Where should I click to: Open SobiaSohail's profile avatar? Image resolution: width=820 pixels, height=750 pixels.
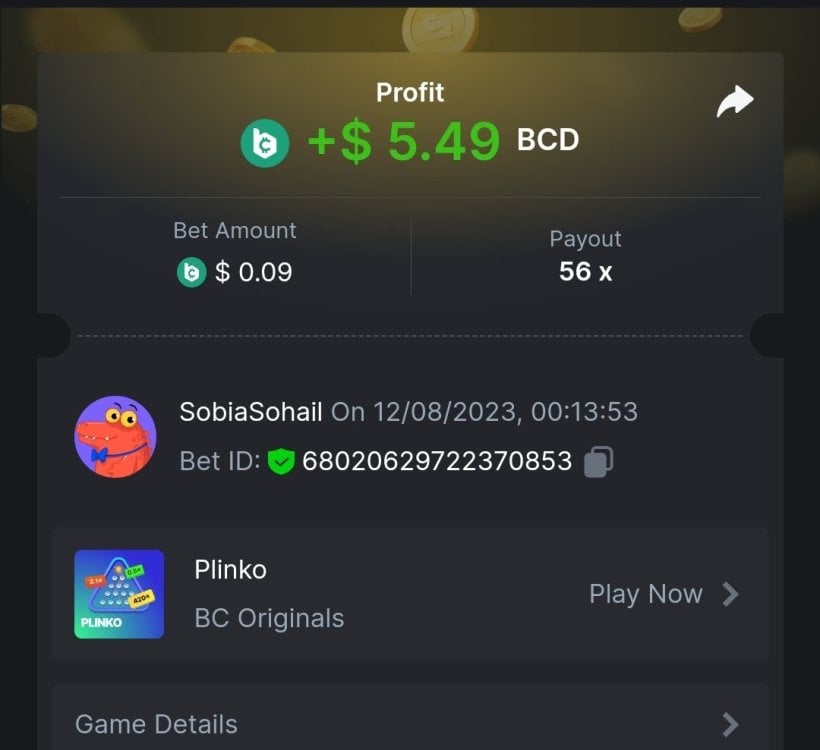pyautogui.click(x=116, y=437)
